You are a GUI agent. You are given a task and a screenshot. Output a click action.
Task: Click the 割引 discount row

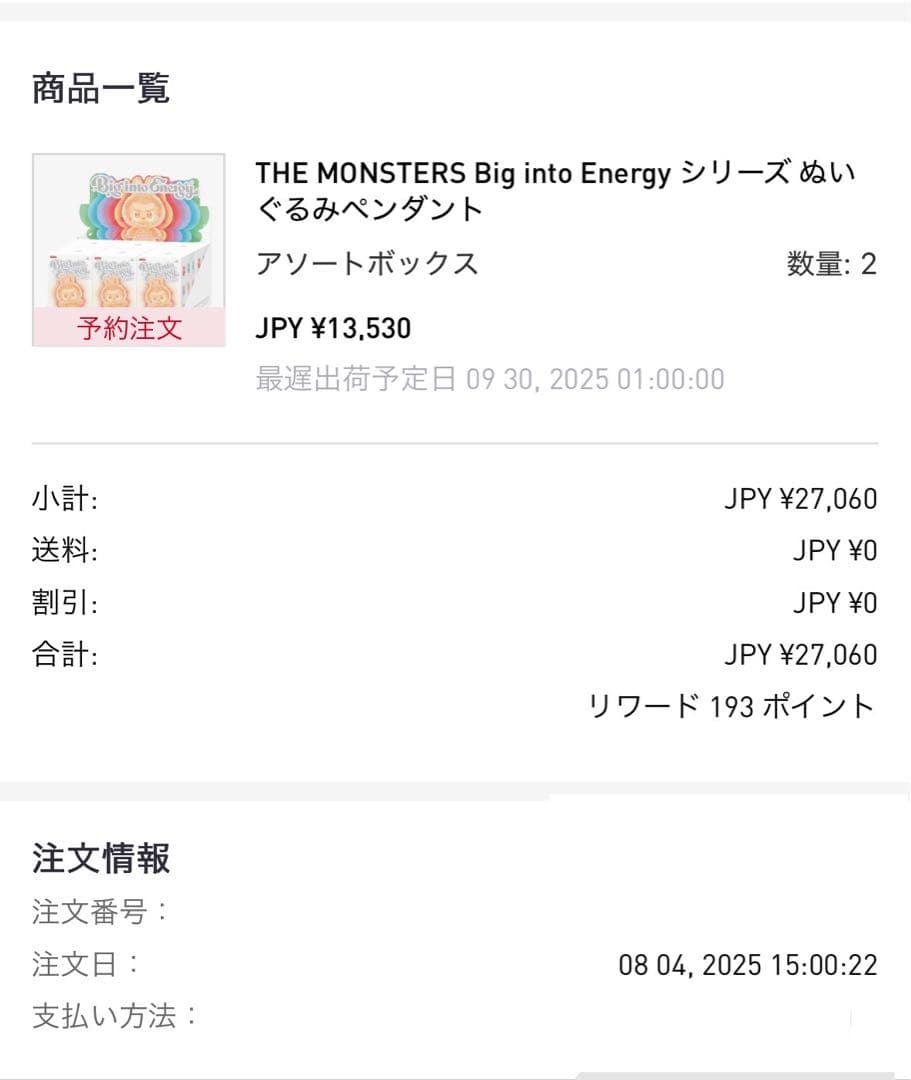(x=60, y=601)
